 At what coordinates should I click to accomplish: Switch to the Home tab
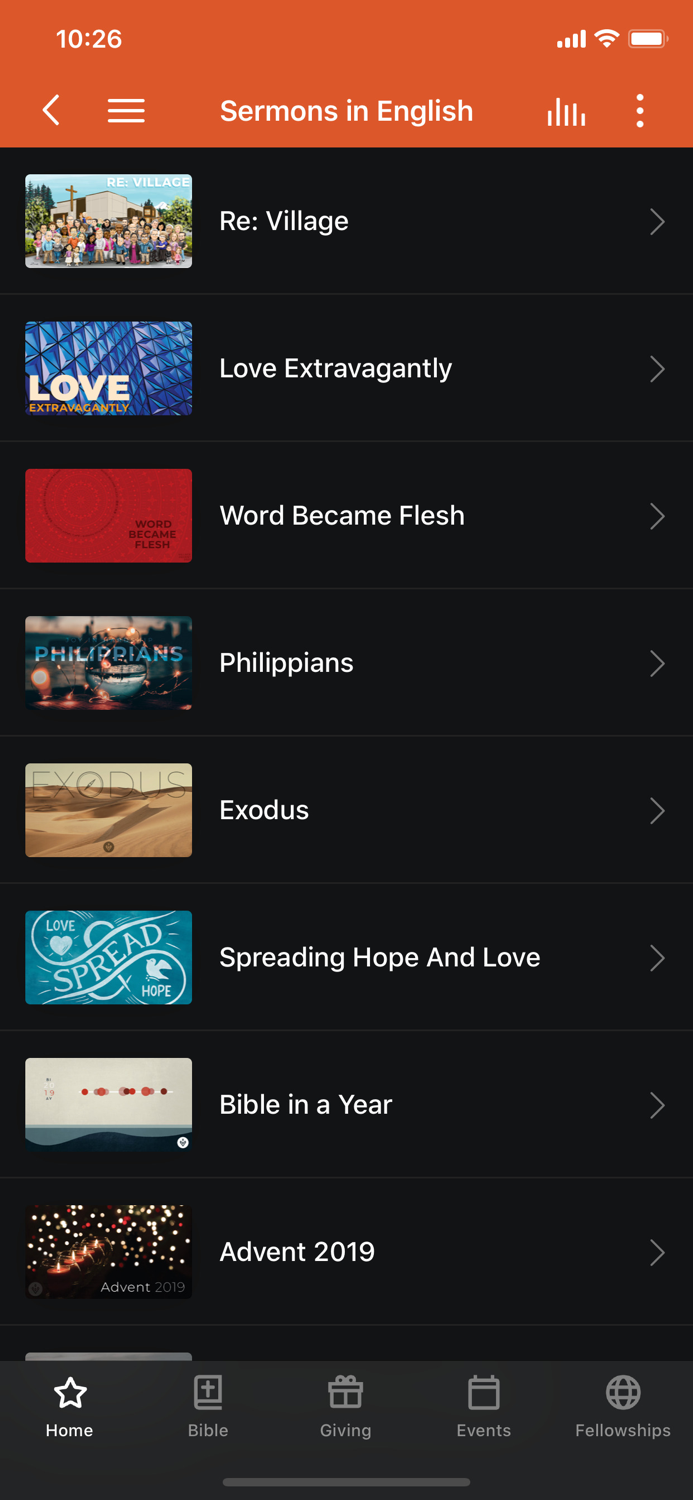(69, 1406)
